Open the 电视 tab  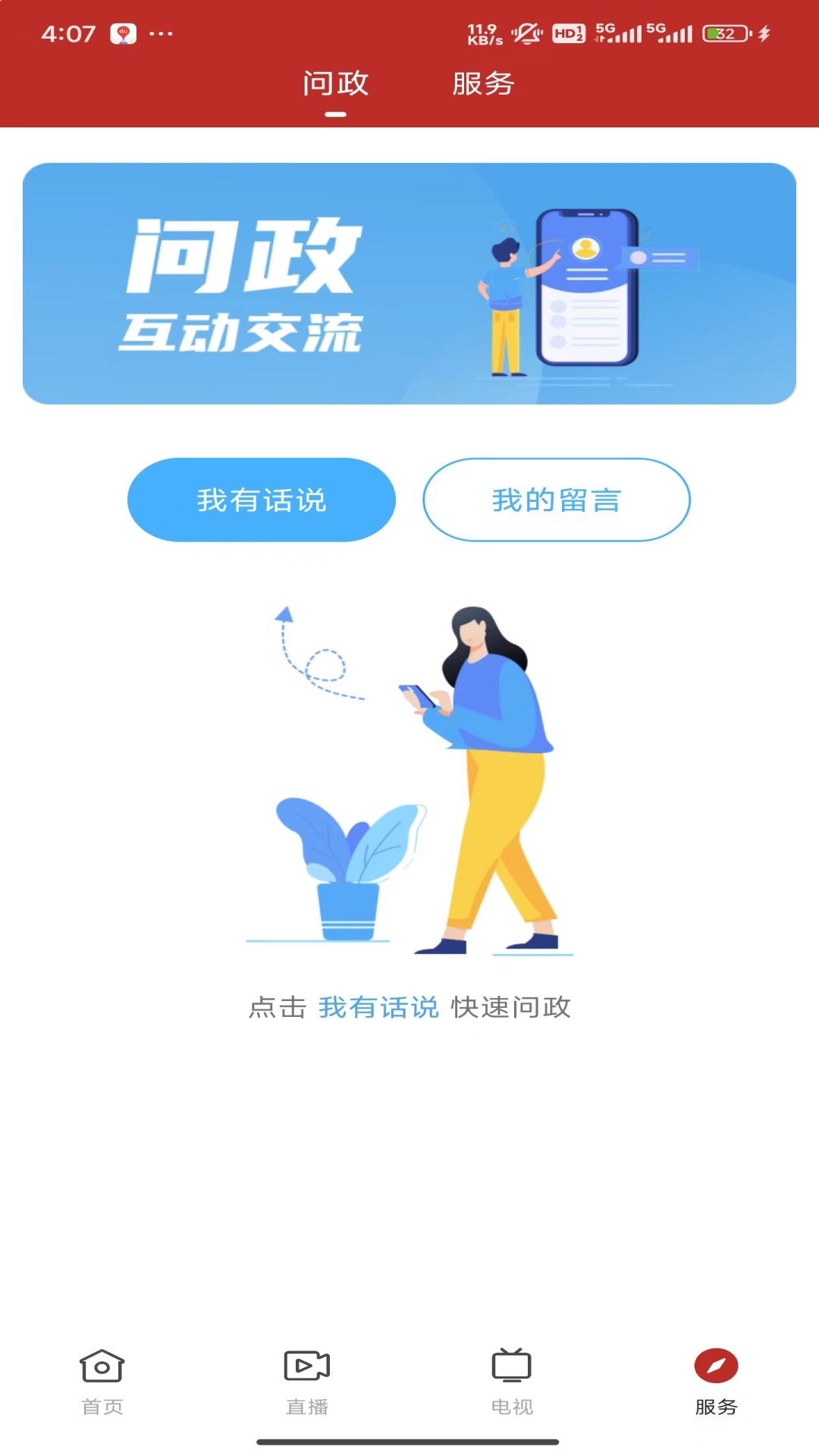pyautogui.click(x=512, y=1382)
